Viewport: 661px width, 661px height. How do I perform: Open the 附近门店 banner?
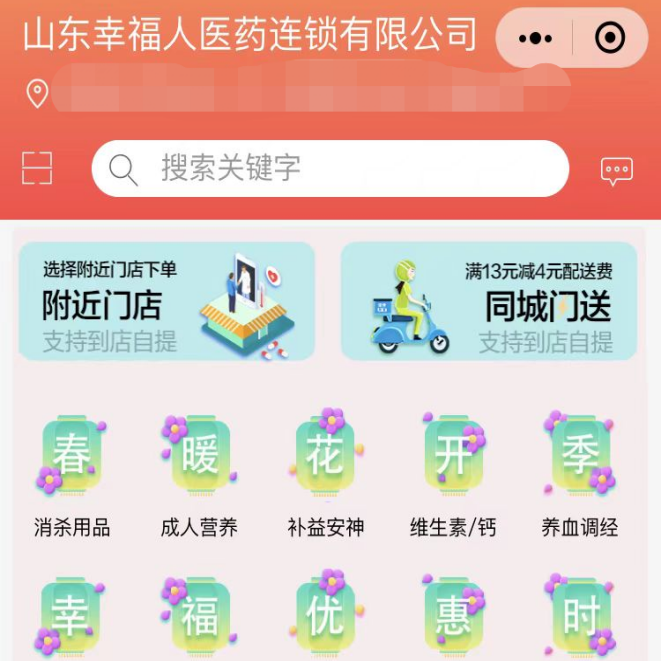[167, 301]
